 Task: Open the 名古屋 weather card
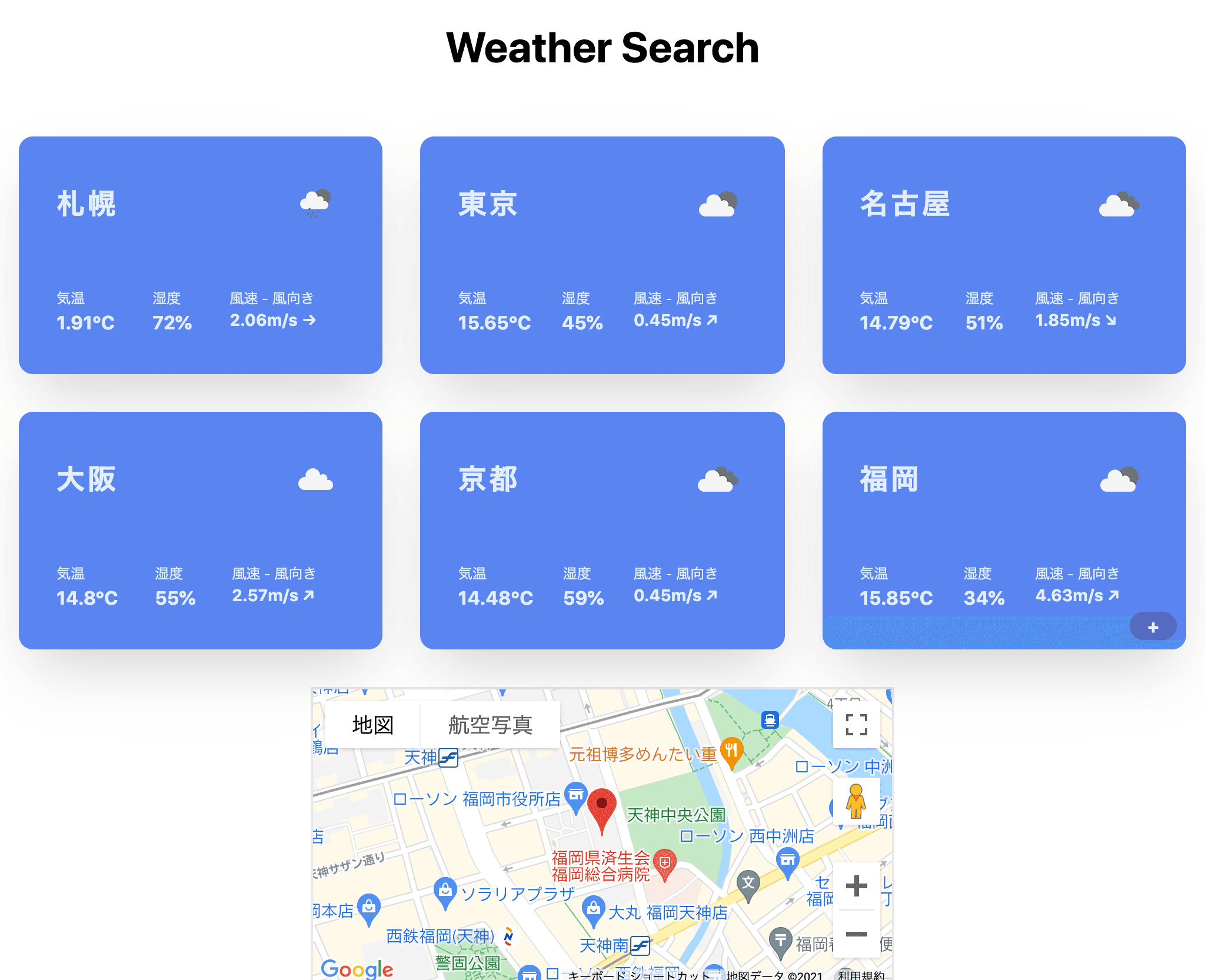(1004, 255)
